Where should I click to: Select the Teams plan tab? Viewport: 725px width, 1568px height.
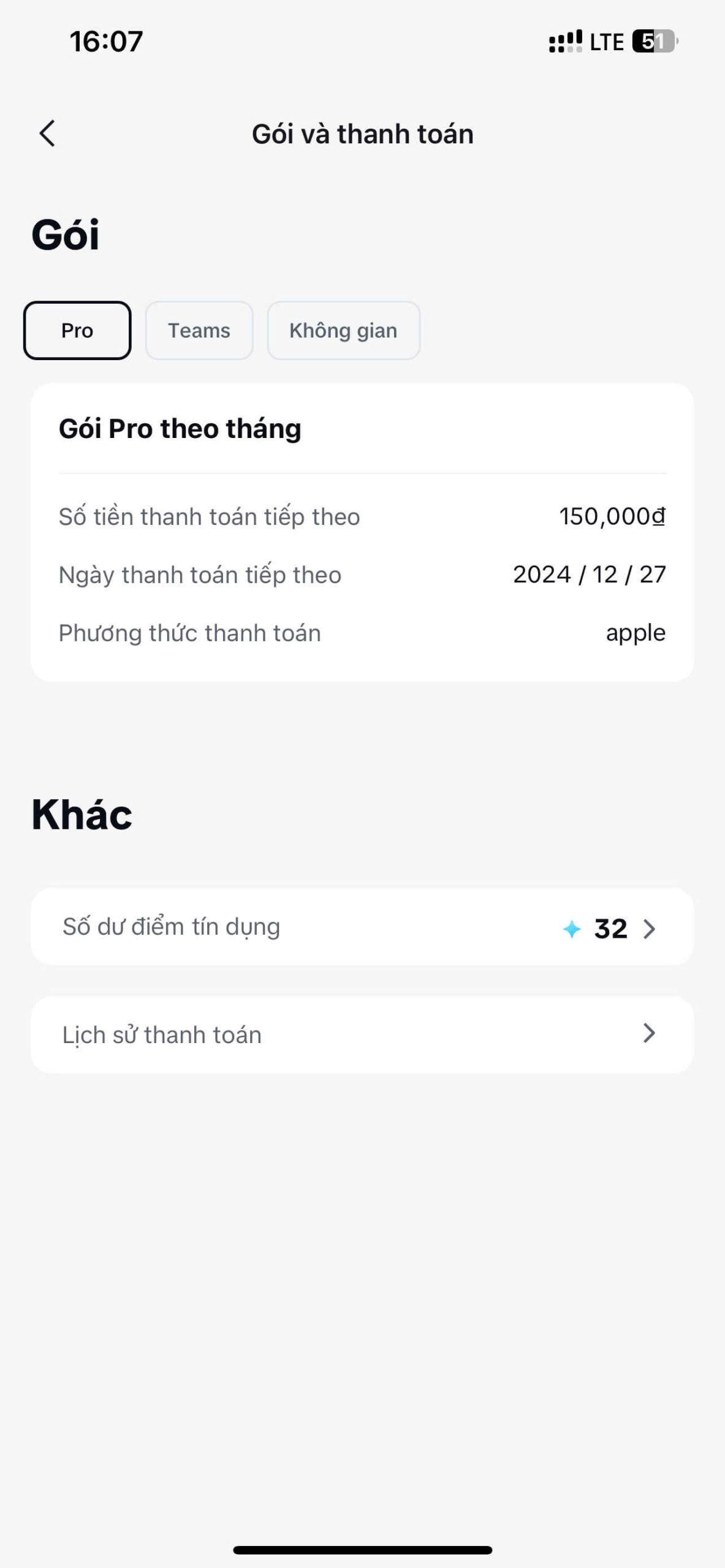199,330
